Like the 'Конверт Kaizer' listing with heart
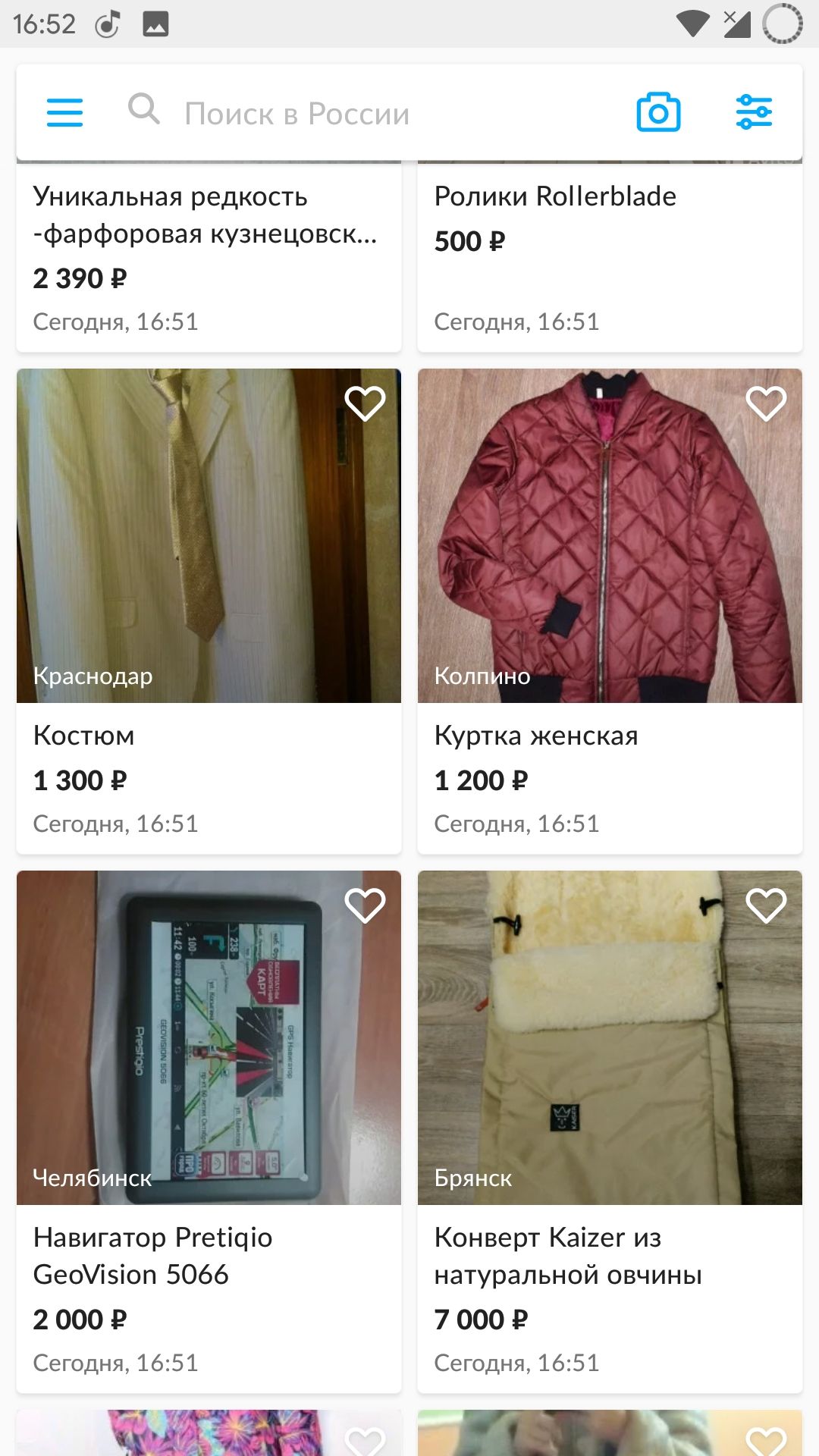 [x=766, y=905]
